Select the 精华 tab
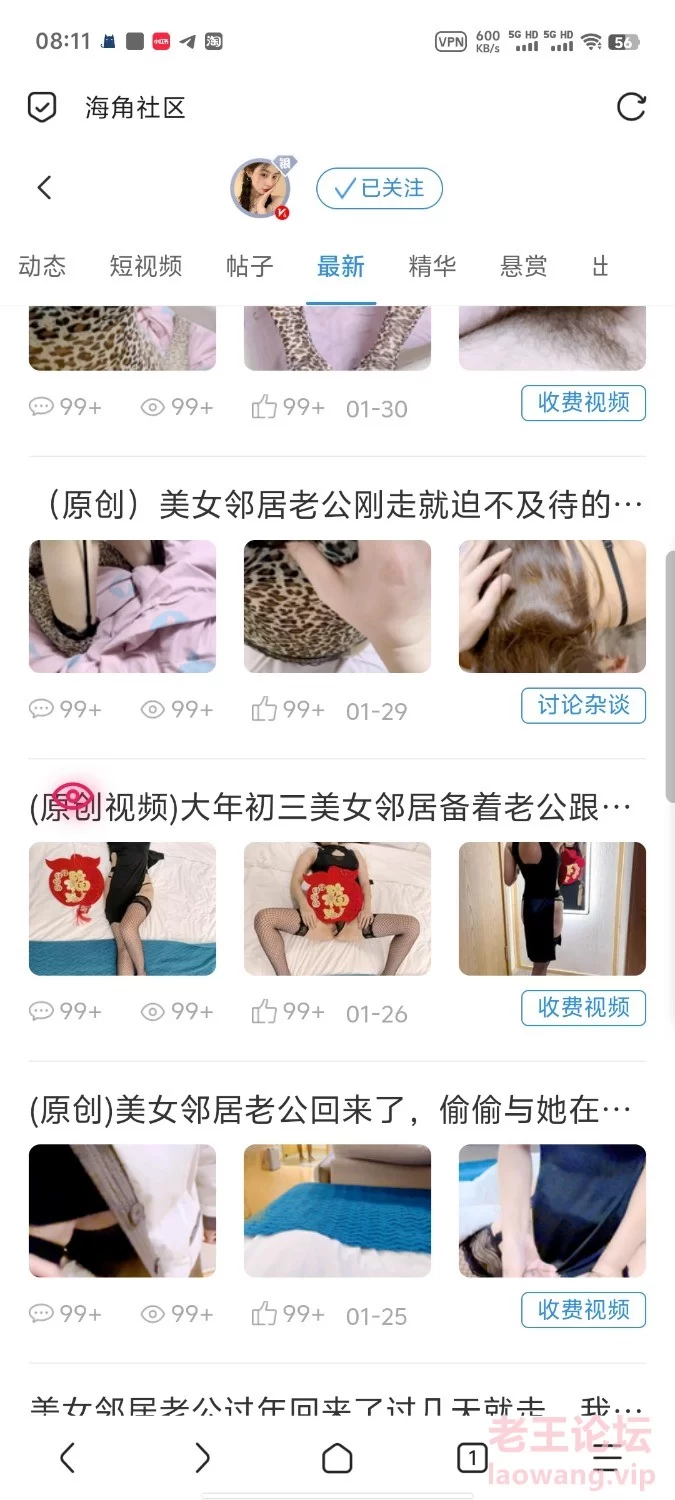Viewport: 675px width, 1500px height. click(432, 266)
